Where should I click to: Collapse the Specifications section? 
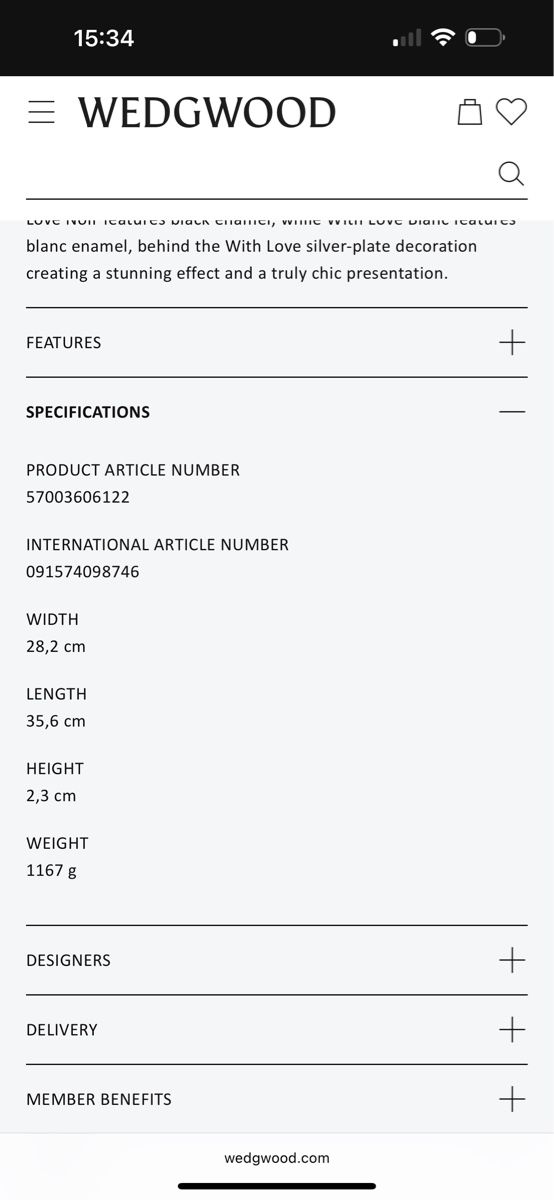276,412
